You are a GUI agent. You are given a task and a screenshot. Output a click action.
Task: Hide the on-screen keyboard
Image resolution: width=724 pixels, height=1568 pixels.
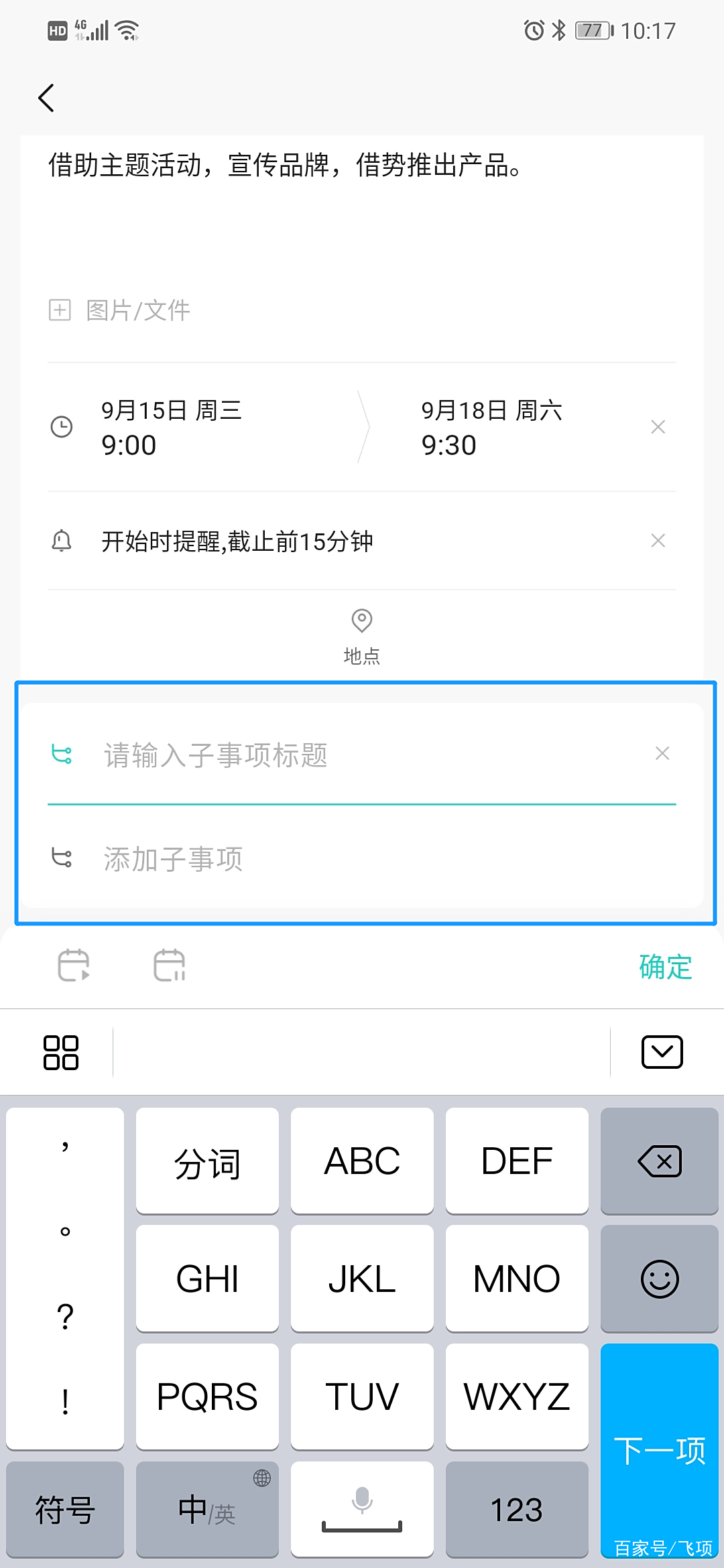(662, 1052)
